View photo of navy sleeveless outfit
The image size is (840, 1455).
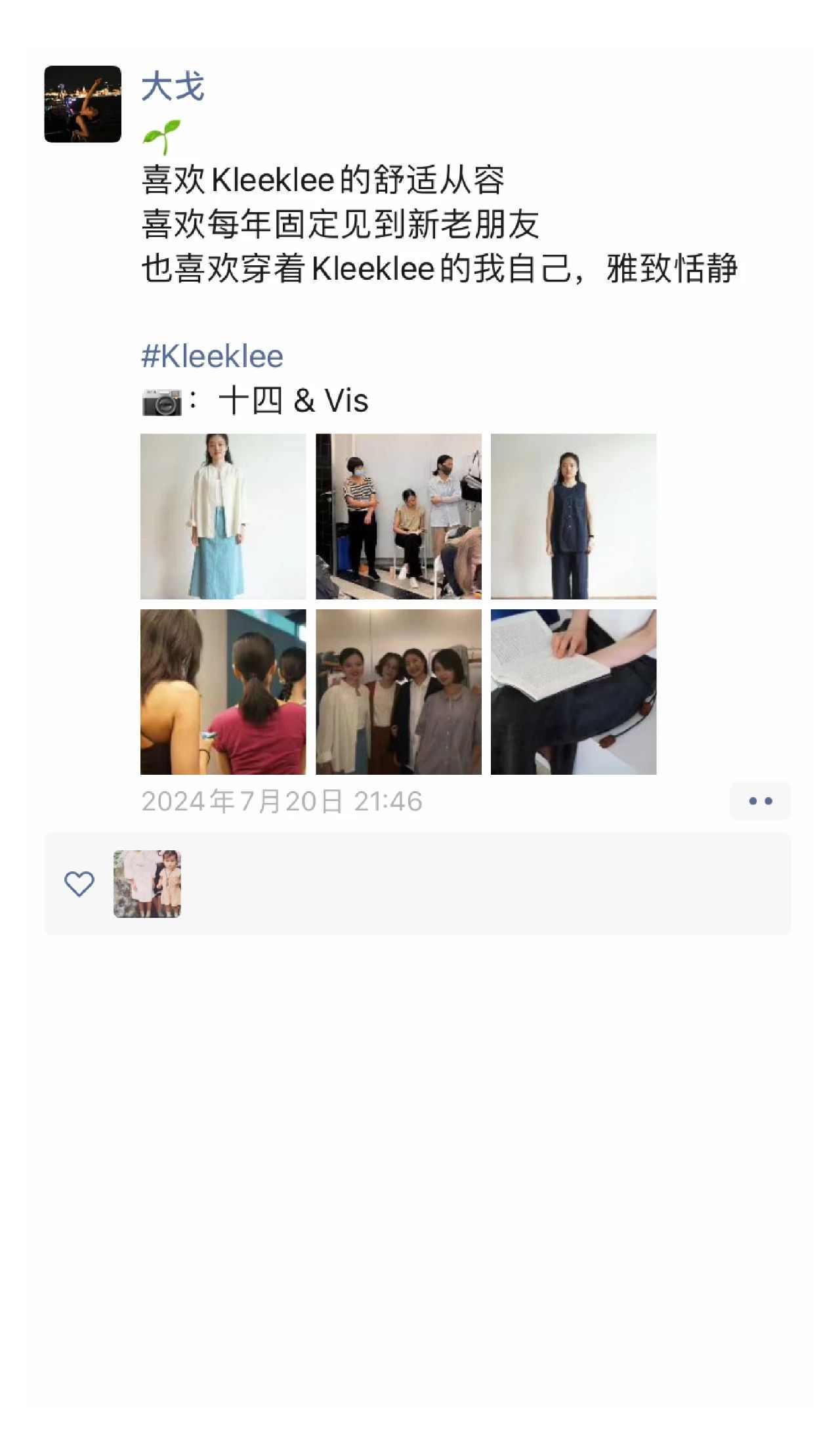point(574,516)
